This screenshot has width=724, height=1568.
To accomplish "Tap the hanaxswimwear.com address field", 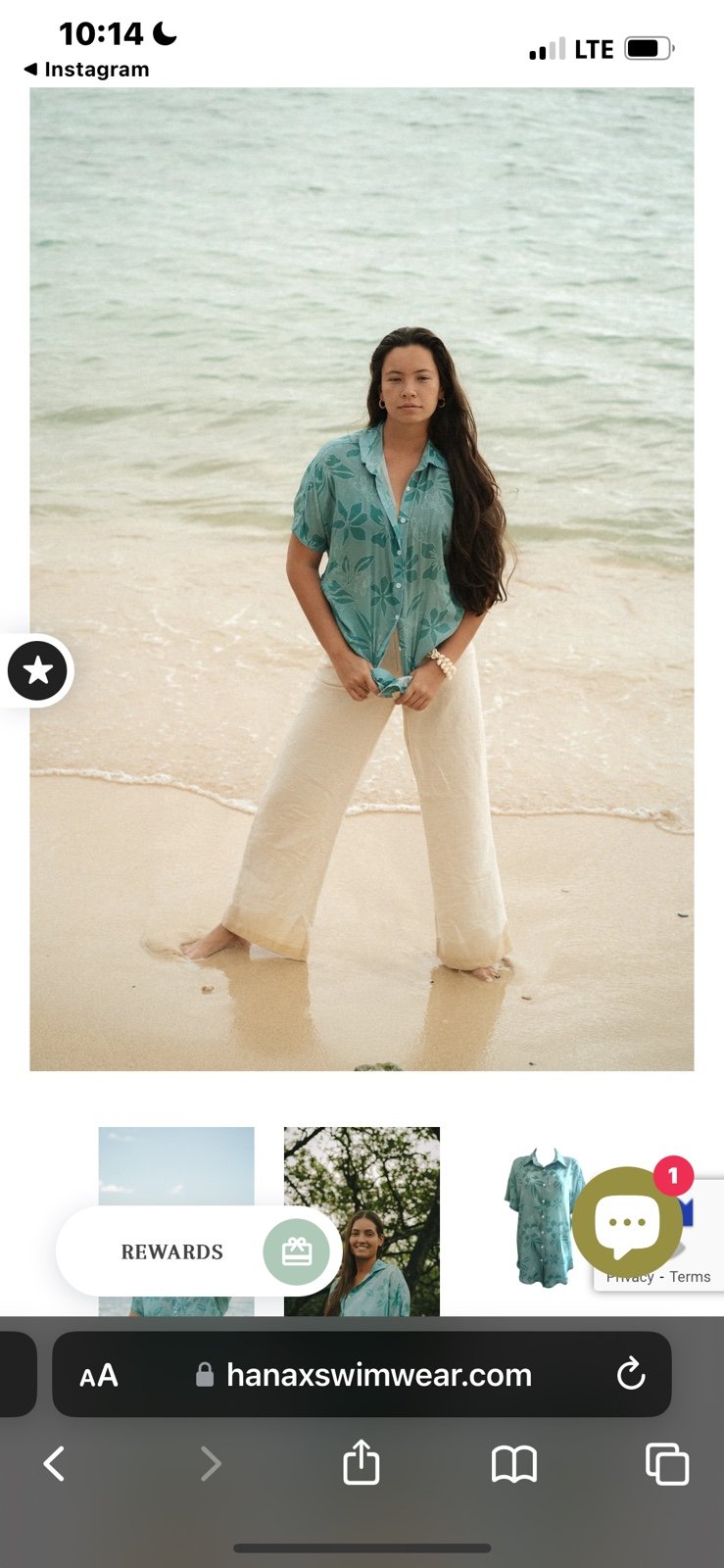I will (x=362, y=1374).
